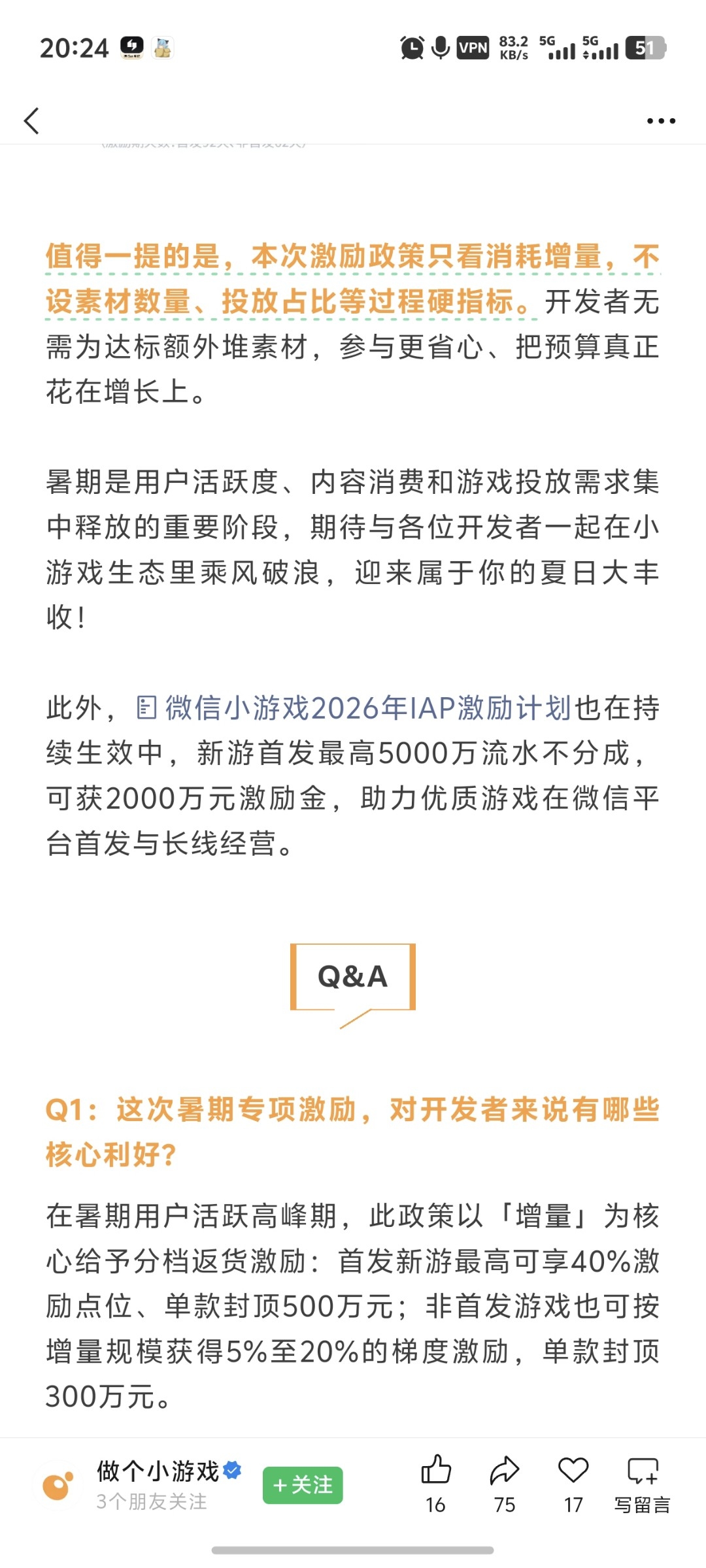This screenshot has height=1568, width=706.
Task: Share this article
Action: pyautogui.click(x=505, y=1484)
